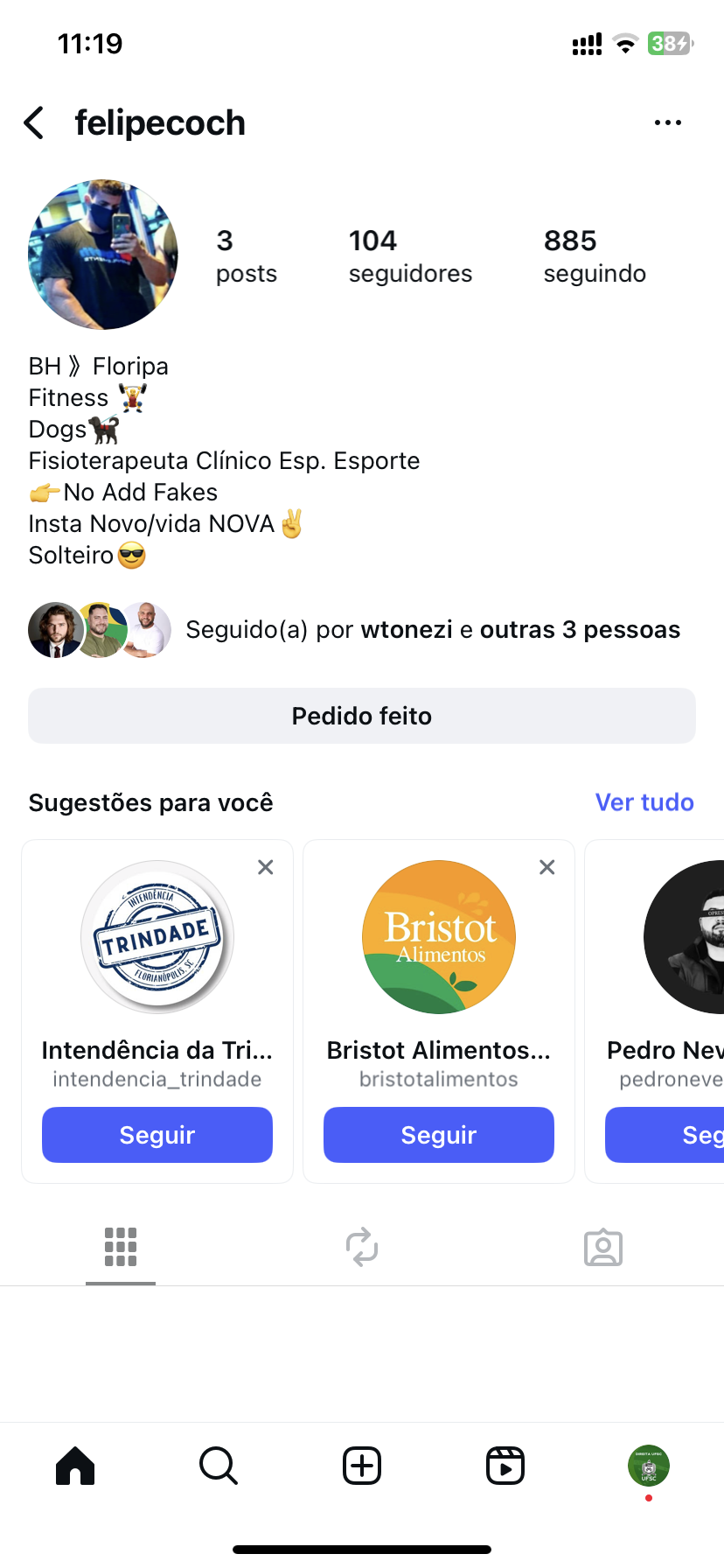Open the Reels tab
The width and height of the screenshot is (724, 1568).
pos(505,1466)
